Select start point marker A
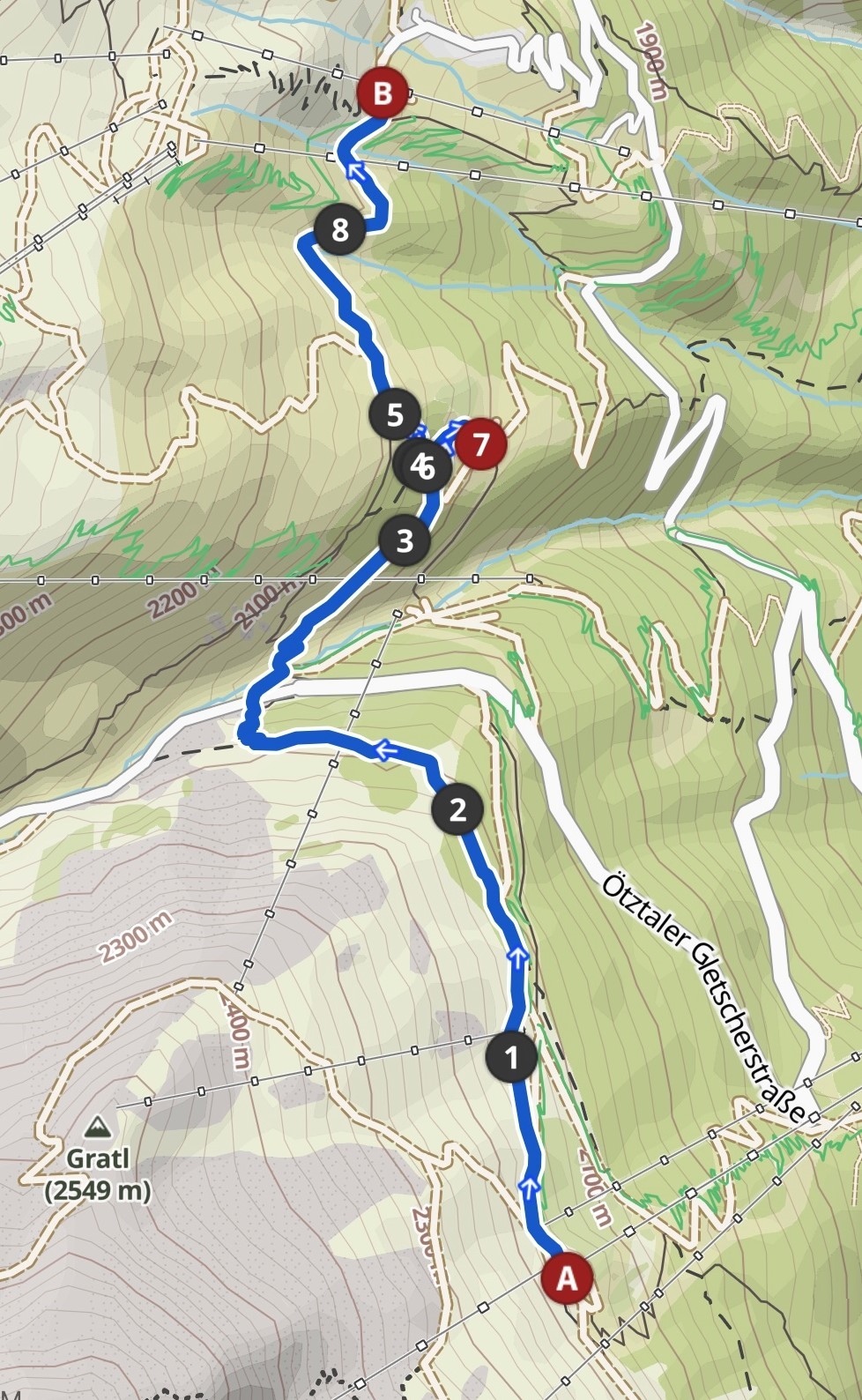This screenshot has width=862, height=1400. (x=566, y=1277)
